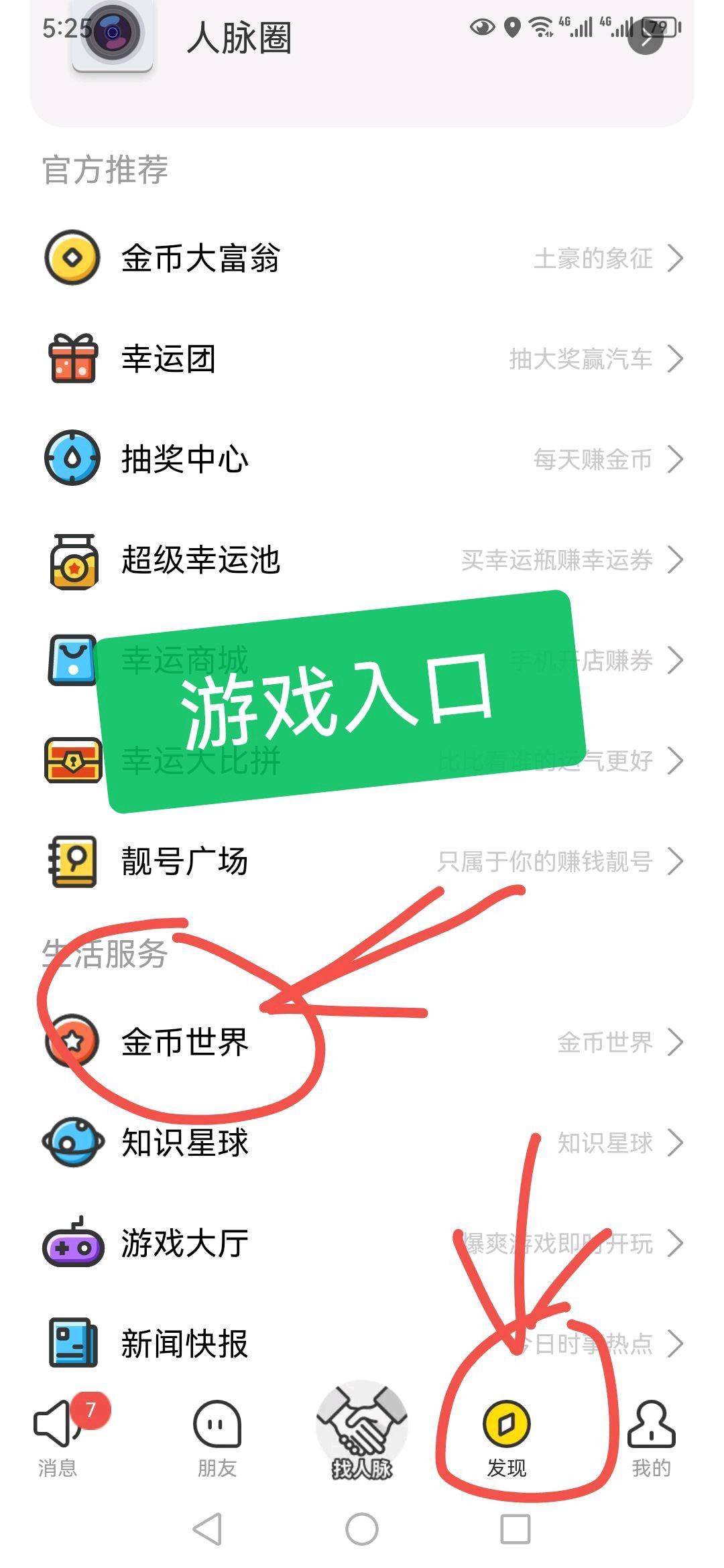Open 游戏大厅 game hall
The height and width of the screenshot is (1568, 724).
click(362, 1243)
